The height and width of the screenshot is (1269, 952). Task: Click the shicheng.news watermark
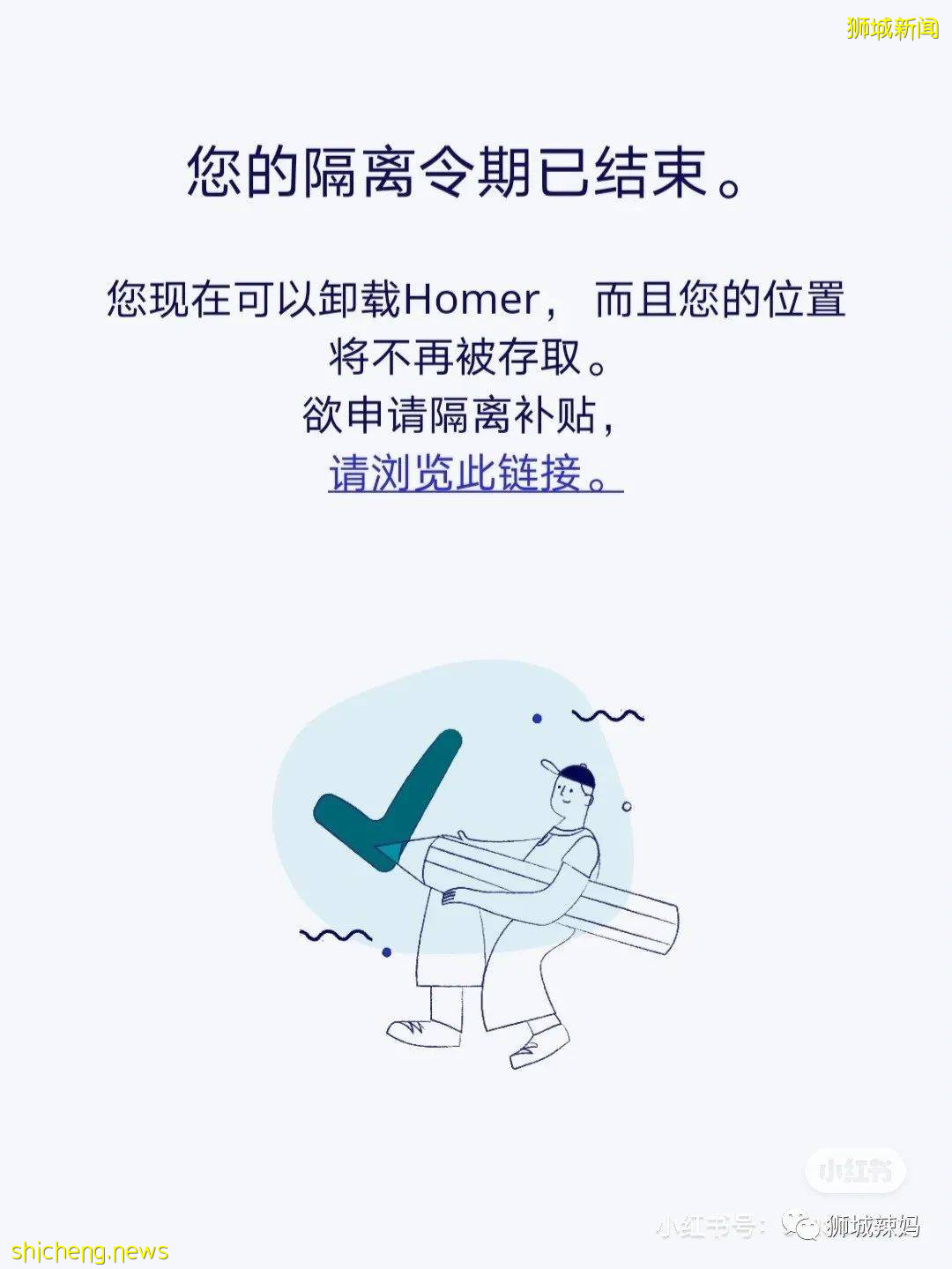pos(91,1249)
